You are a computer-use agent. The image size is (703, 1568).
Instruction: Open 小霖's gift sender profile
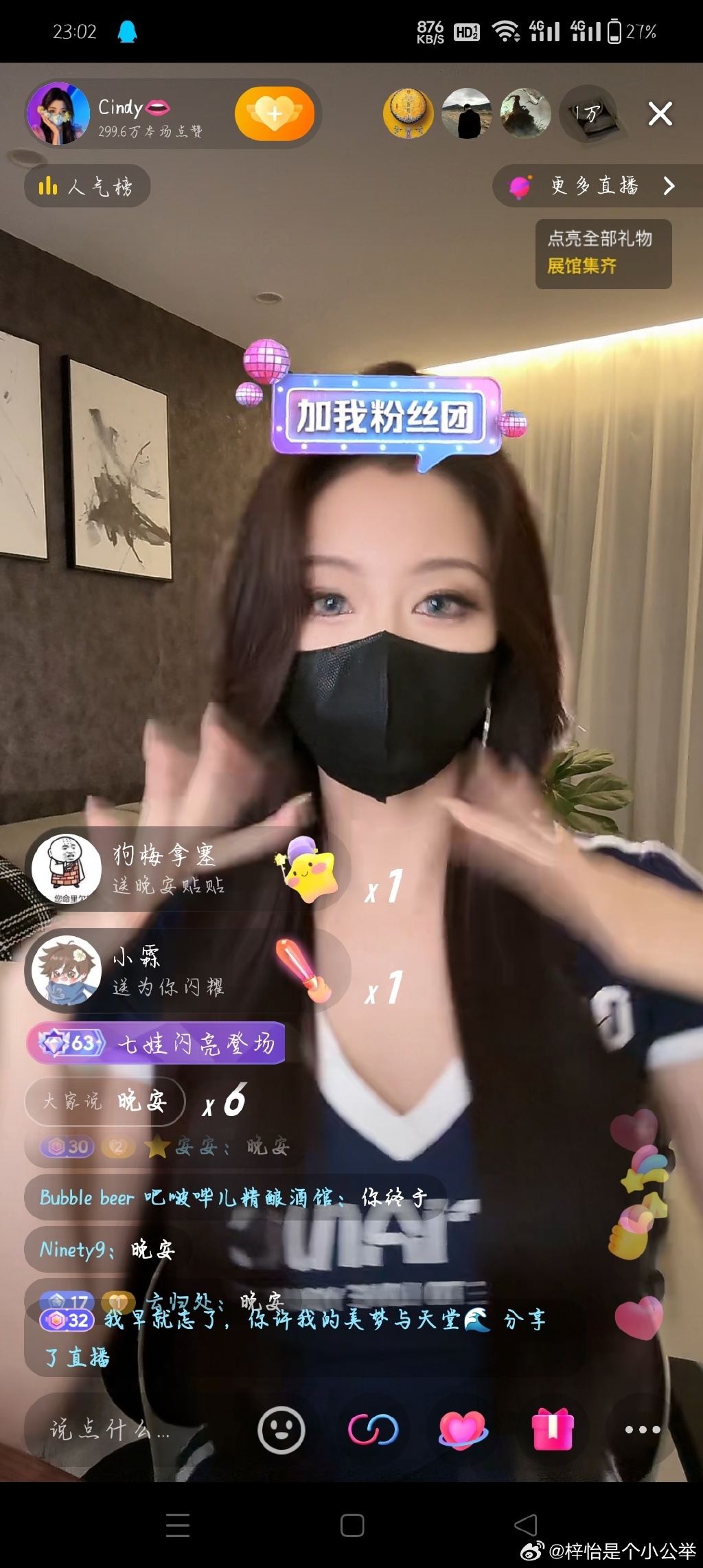pyautogui.click(x=67, y=970)
